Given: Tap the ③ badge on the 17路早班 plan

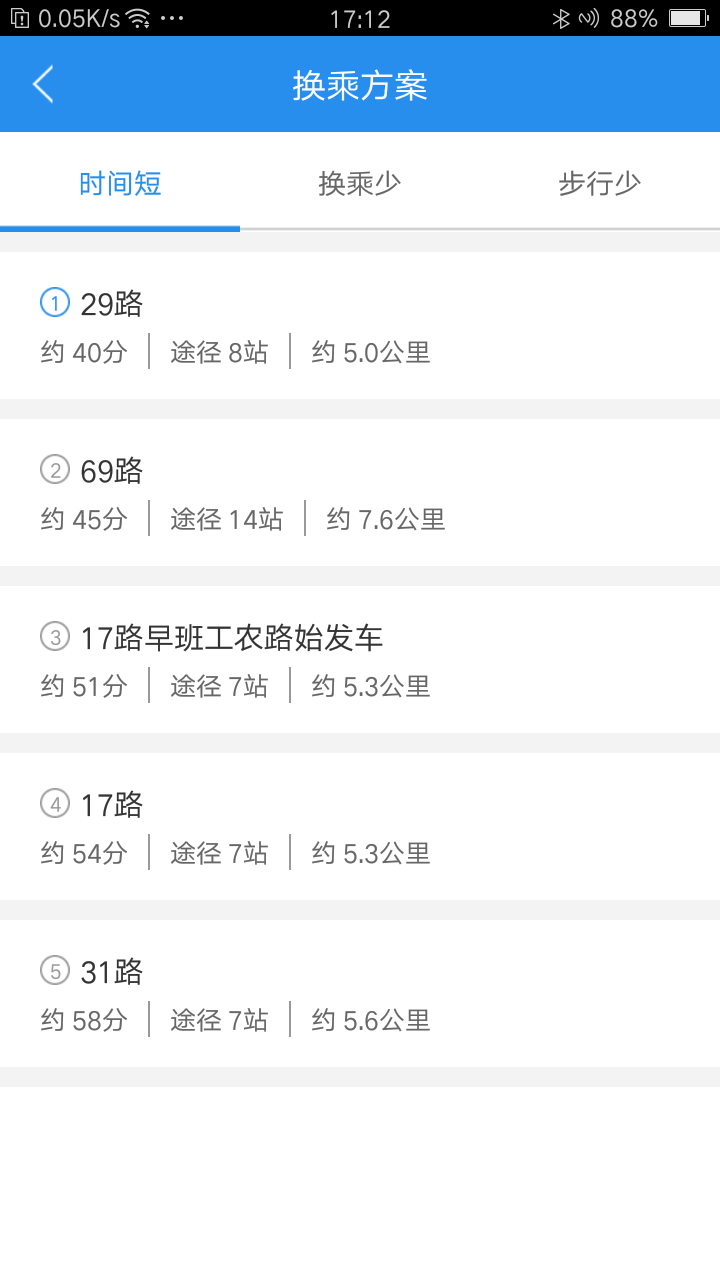Looking at the screenshot, I should pos(55,636).
